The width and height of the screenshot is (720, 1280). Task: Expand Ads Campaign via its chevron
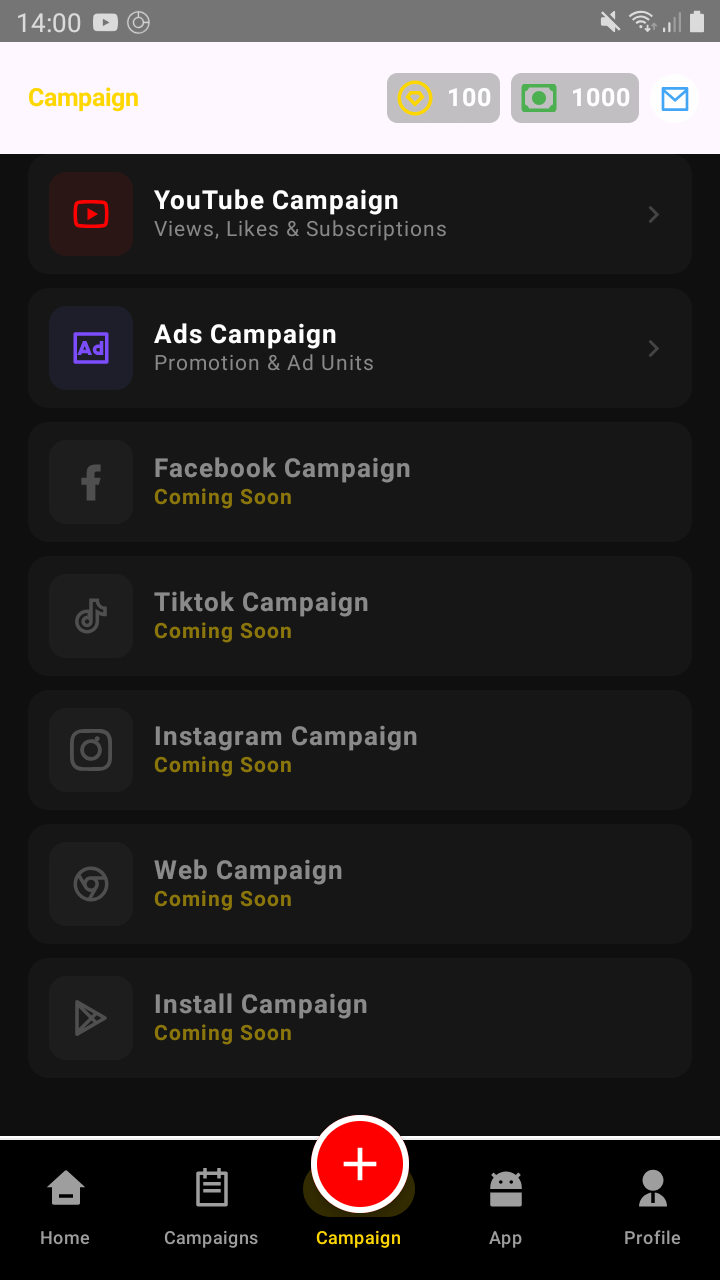[x=653, y=348]
